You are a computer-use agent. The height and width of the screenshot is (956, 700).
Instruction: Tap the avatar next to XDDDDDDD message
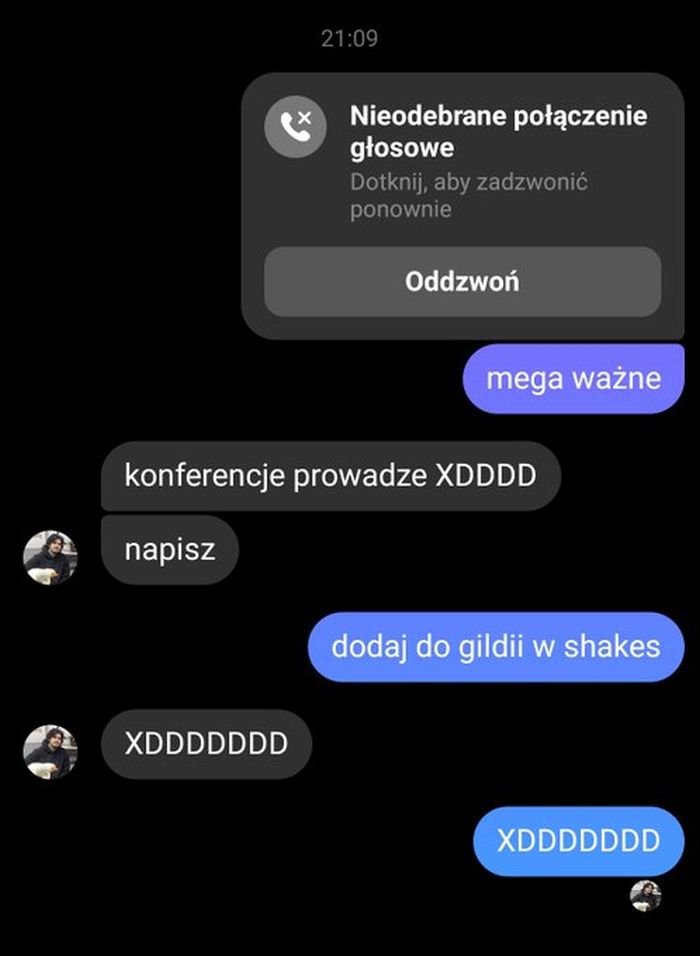coord(50,752)
